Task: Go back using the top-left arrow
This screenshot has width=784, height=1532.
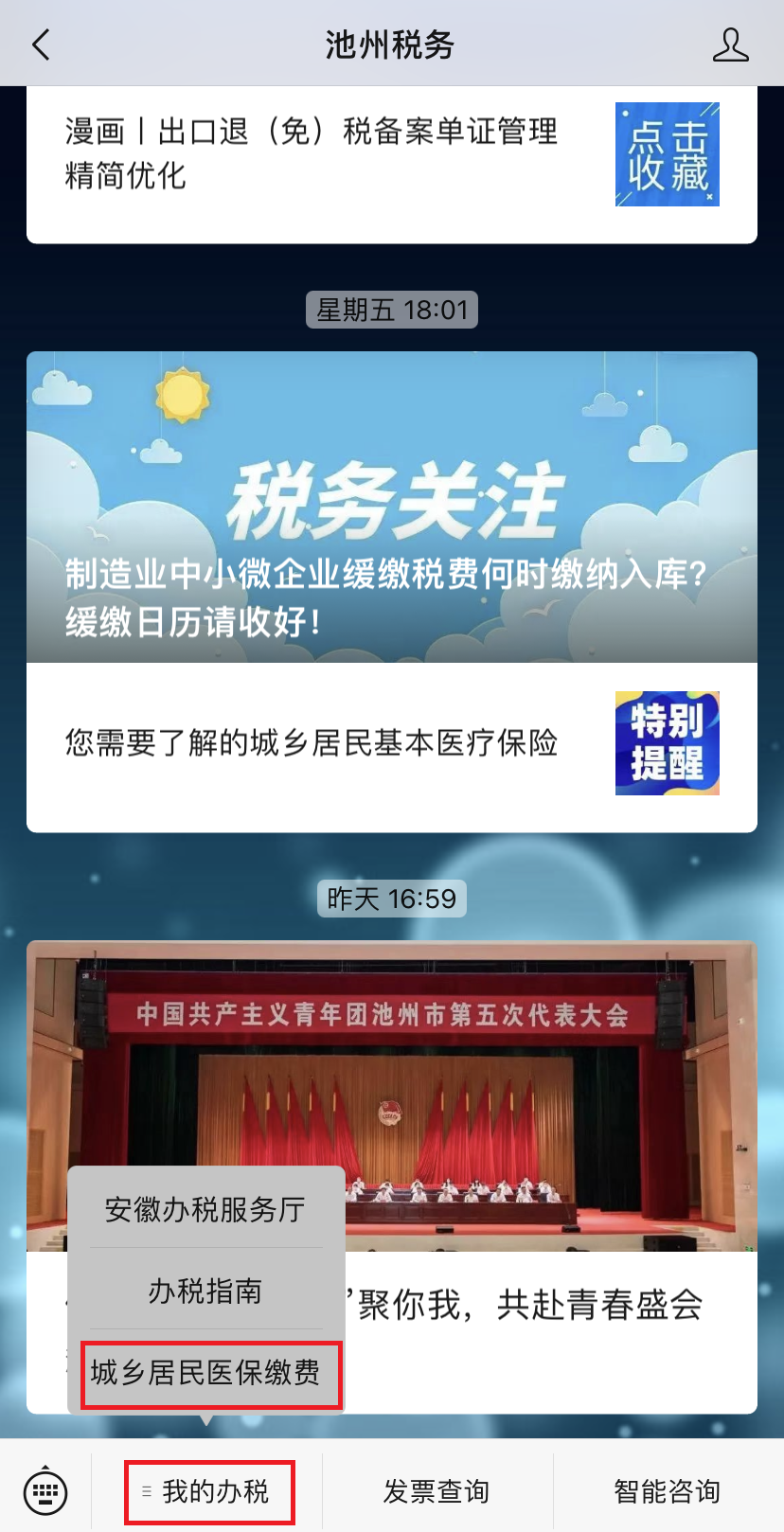Action: click(x=41, y=45)
